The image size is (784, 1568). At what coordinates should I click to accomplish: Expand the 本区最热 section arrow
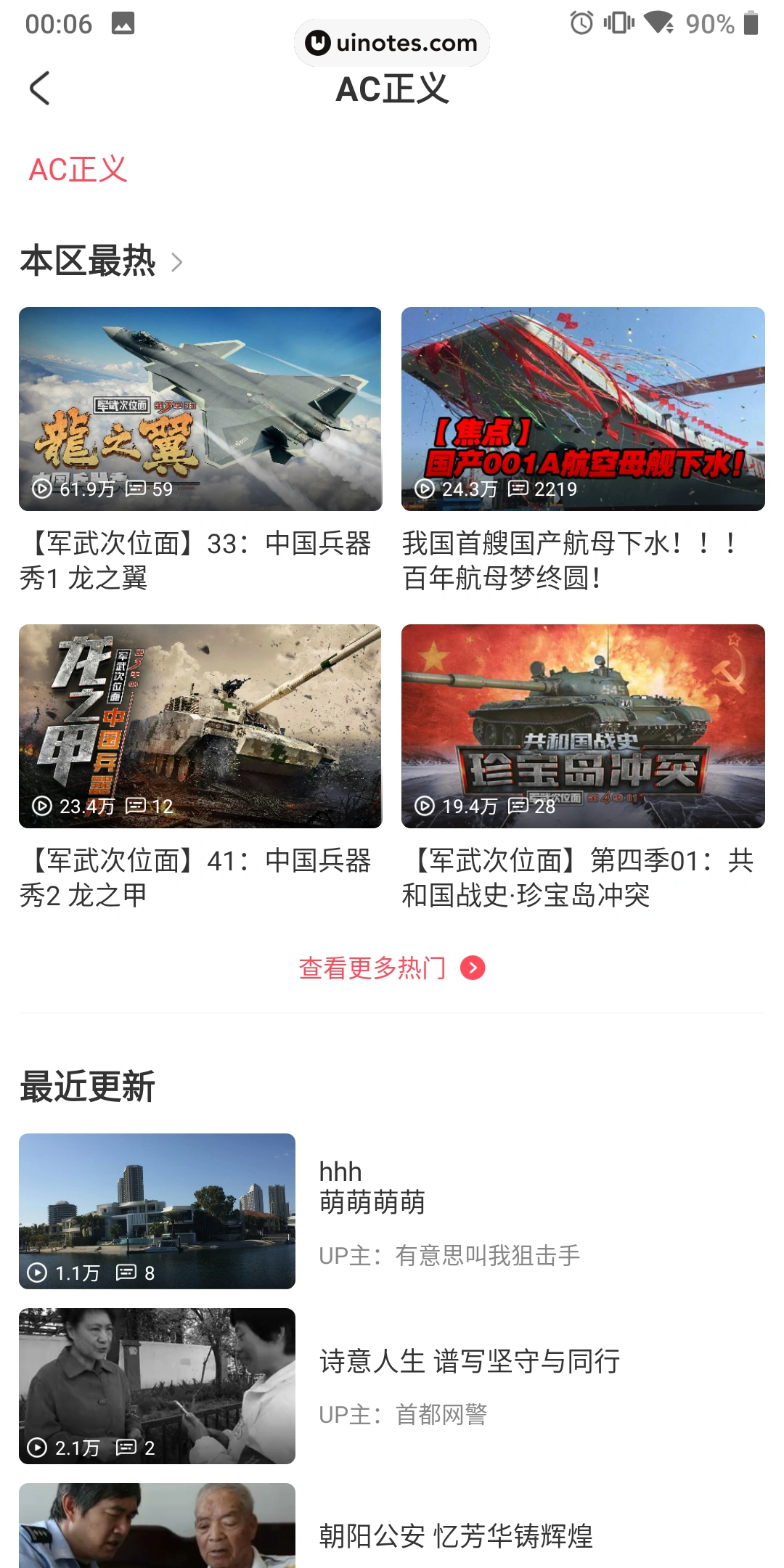point(176,262)
